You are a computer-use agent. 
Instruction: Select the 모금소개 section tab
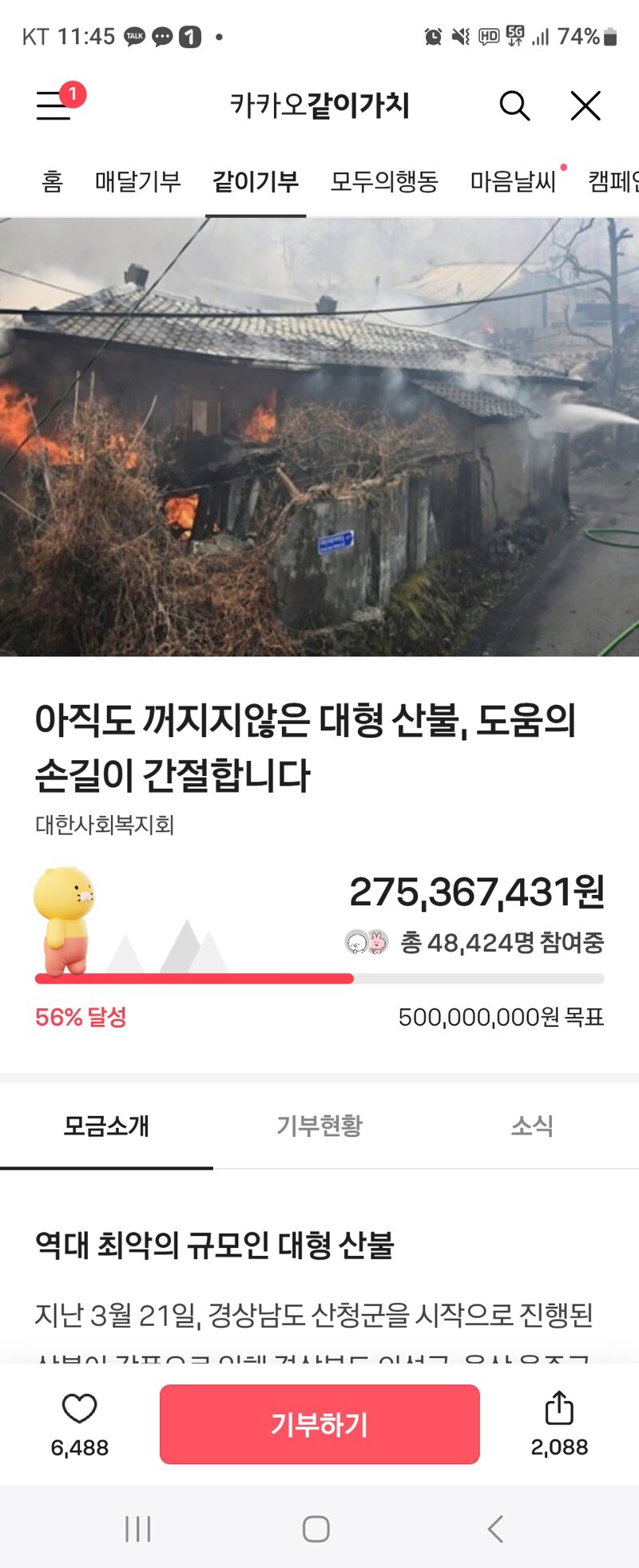pyautogui.click(x=106, y=1126)
